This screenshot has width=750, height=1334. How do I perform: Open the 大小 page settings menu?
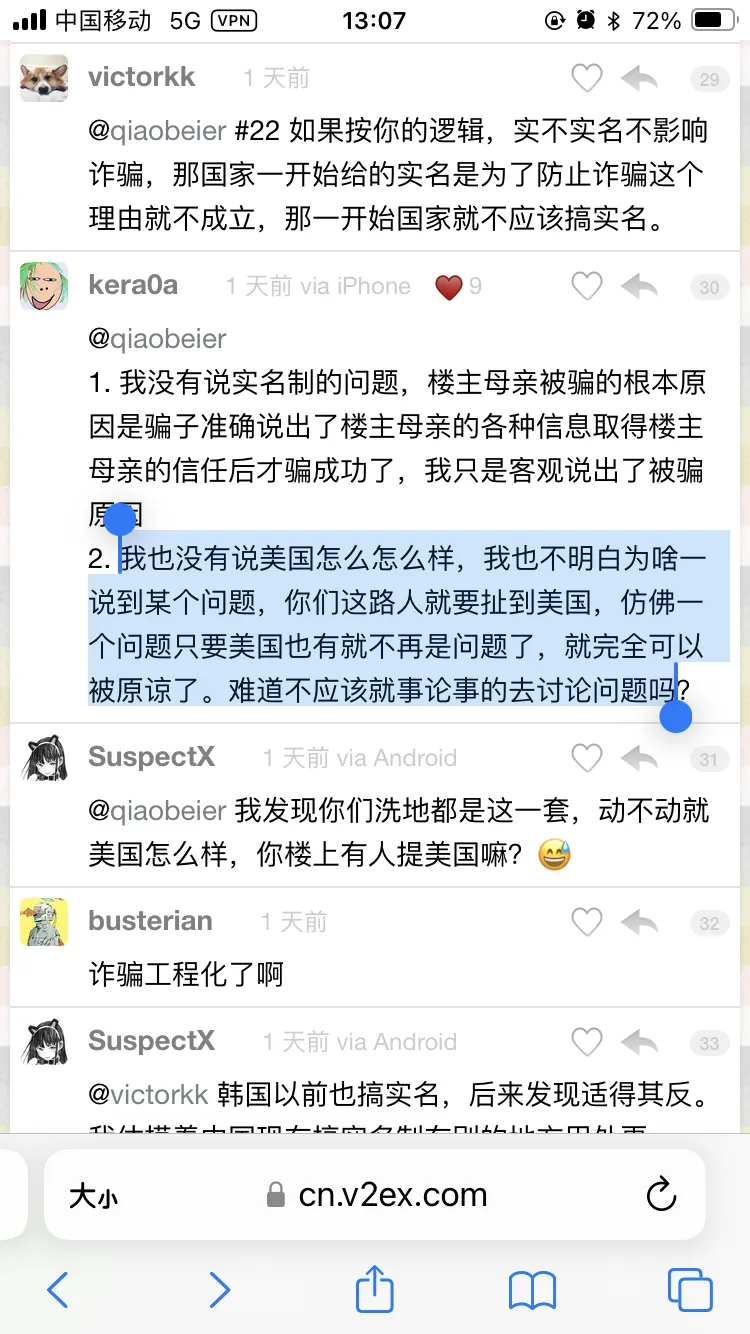click(x=93, y=1196)
